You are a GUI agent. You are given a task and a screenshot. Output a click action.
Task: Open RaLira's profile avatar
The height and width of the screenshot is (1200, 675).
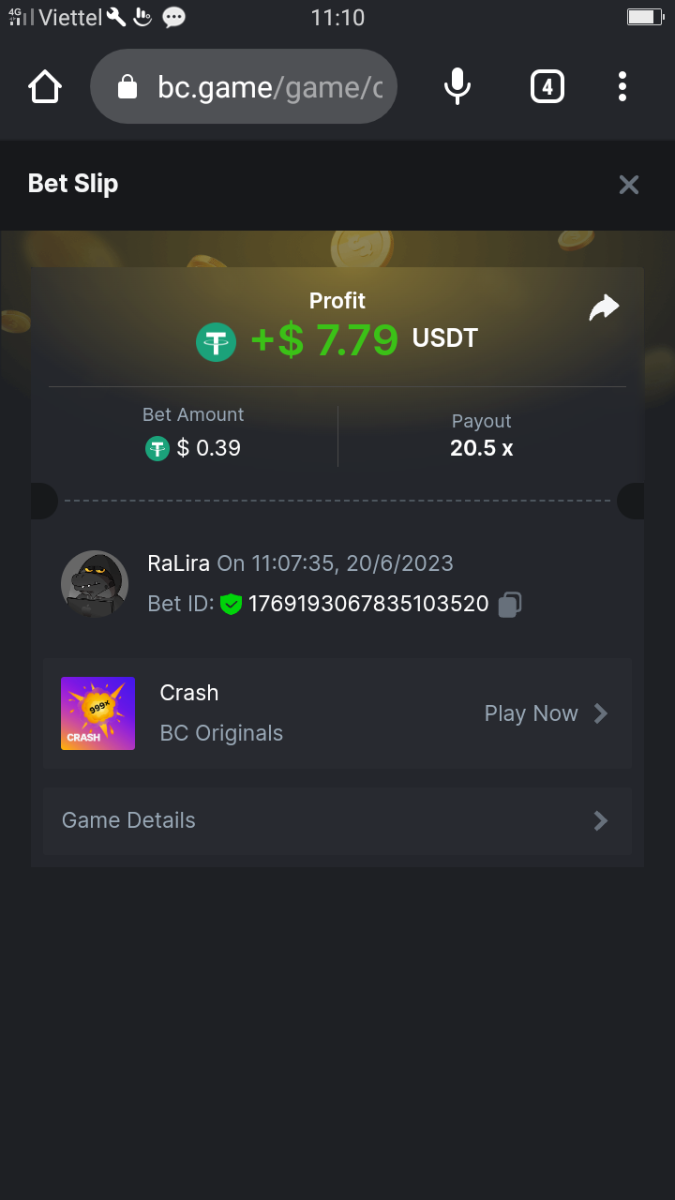95,584
